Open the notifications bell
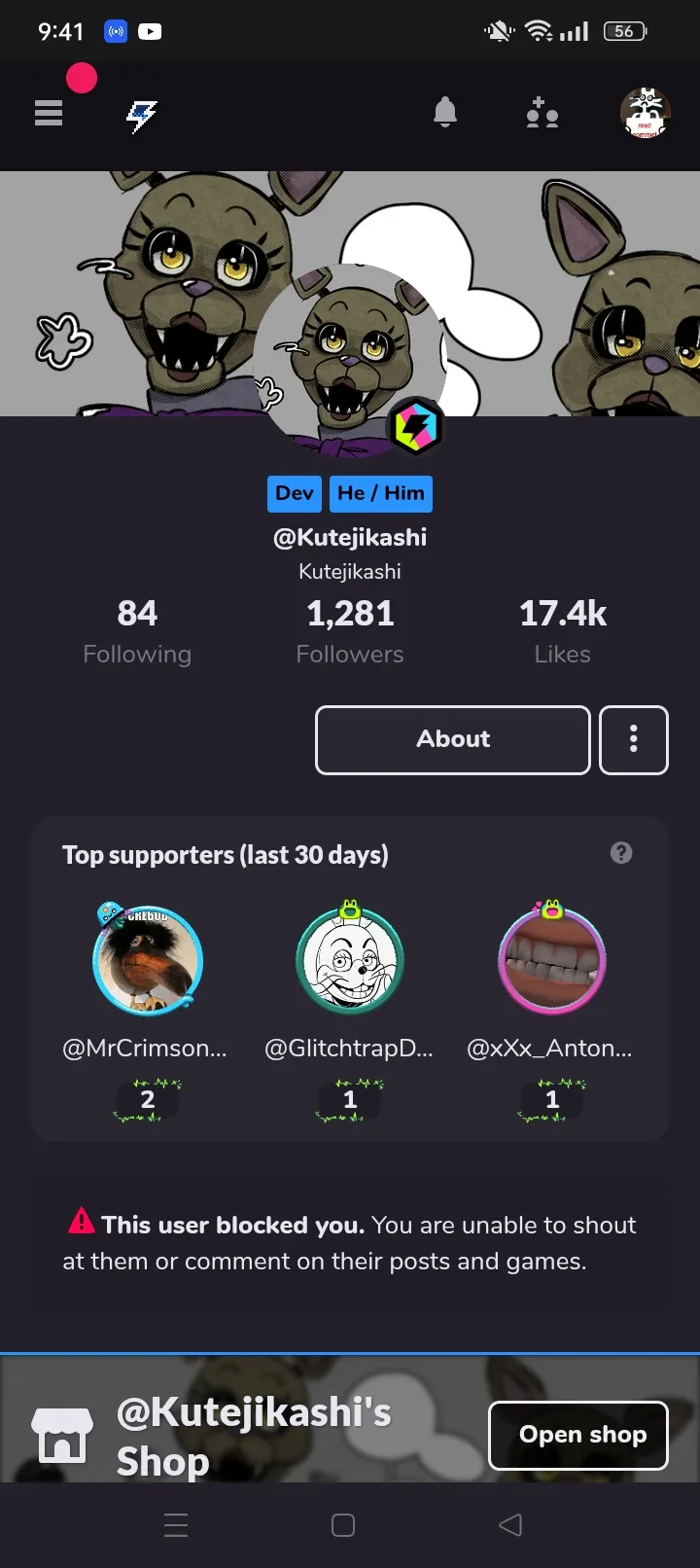 [x=445, y=113]
